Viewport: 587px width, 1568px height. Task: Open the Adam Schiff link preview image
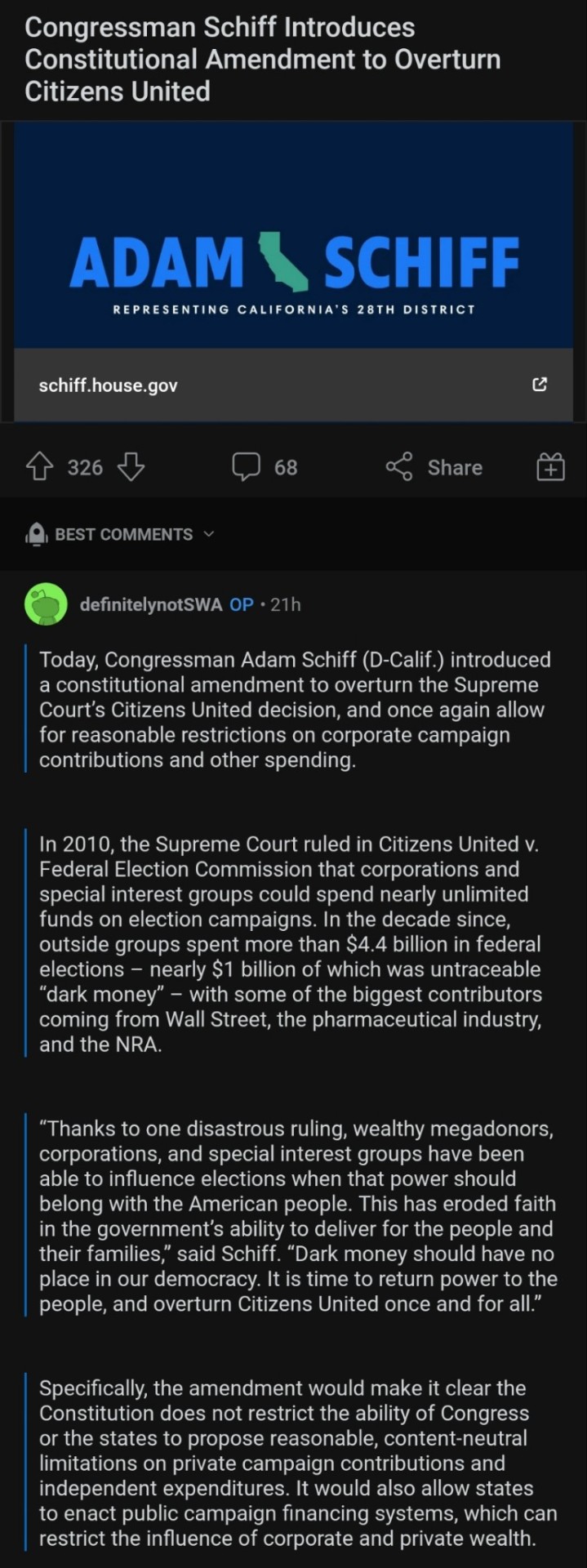click(293, 237)
